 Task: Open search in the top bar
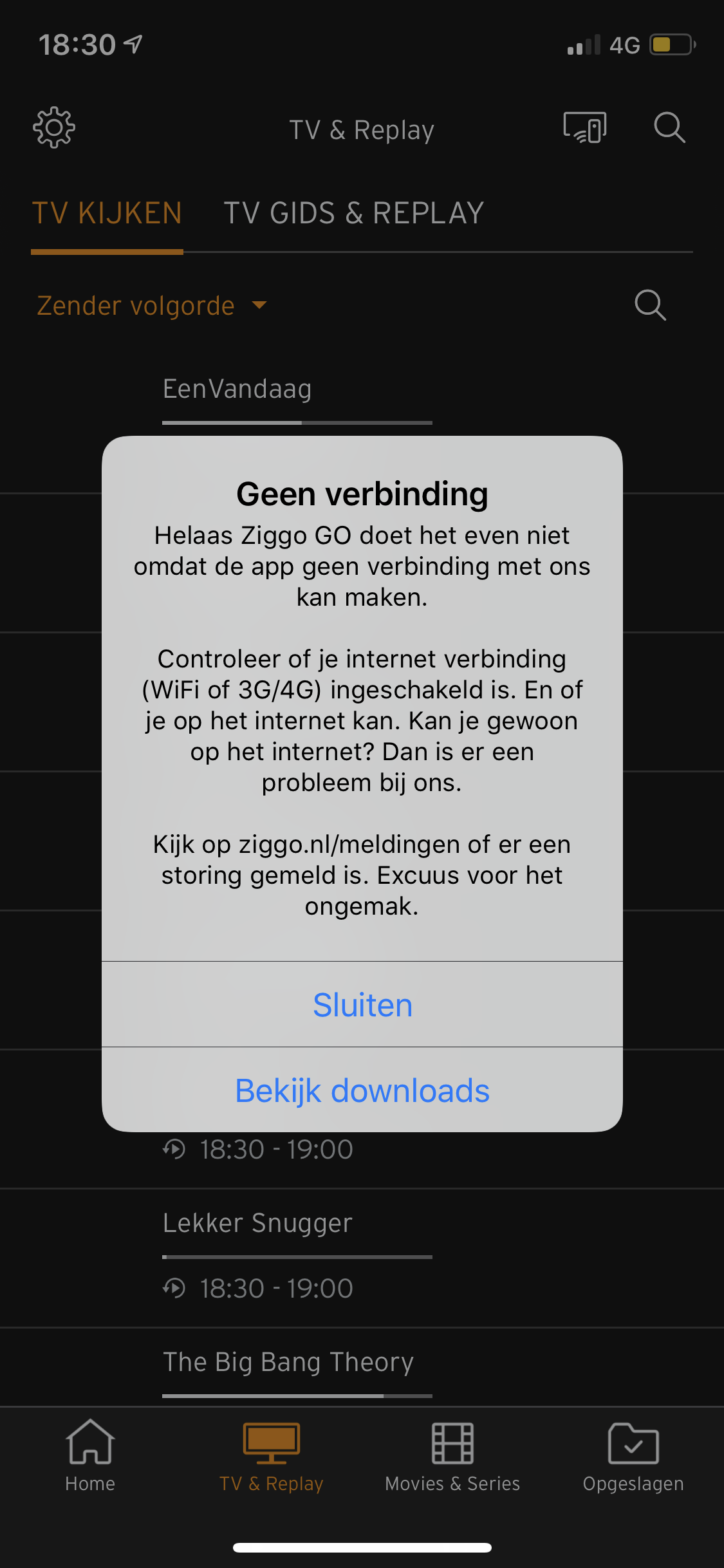click(669, 128)
